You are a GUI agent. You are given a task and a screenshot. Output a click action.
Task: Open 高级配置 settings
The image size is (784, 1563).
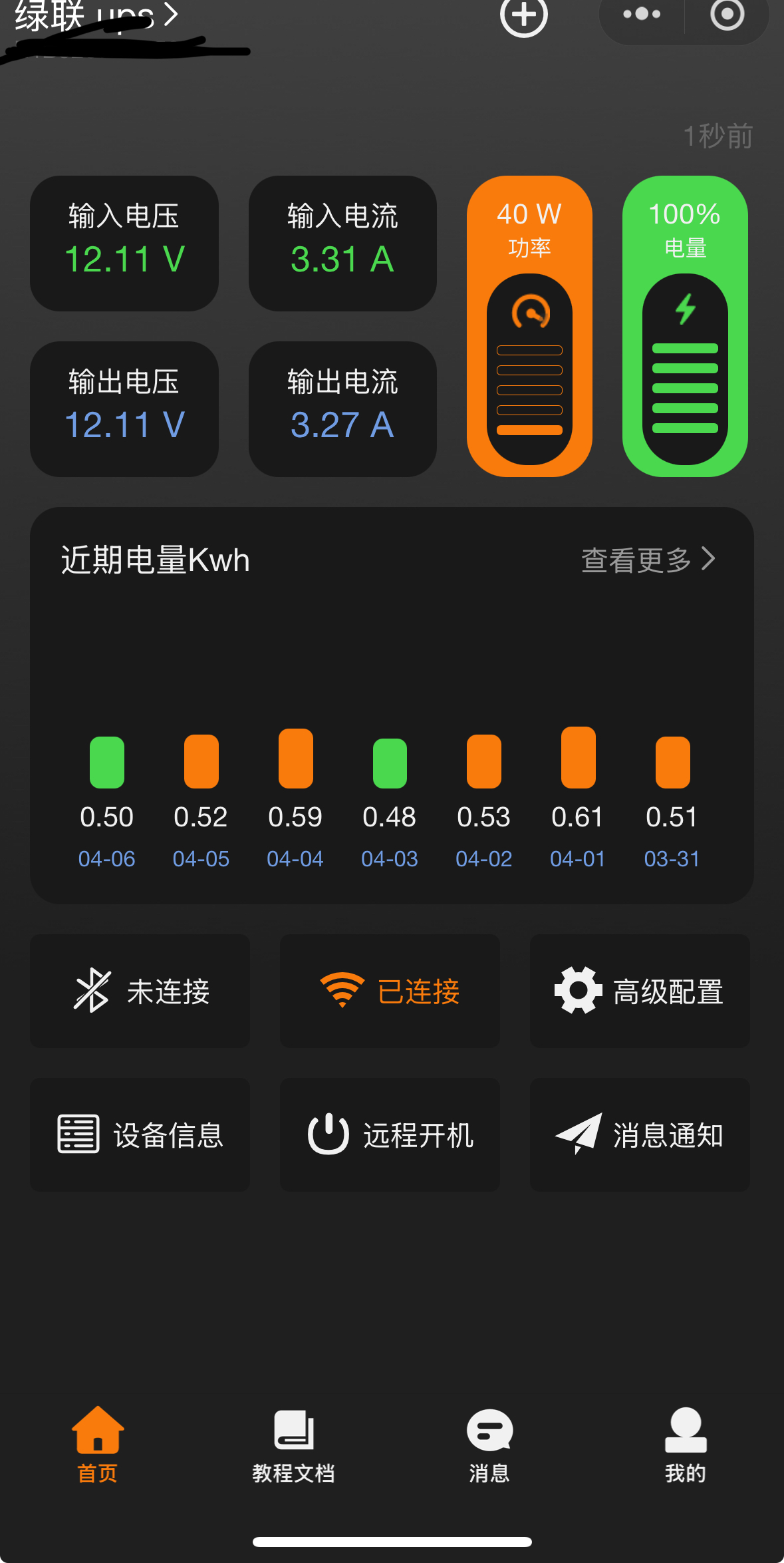pyautogui.click(x=640, y=991)
